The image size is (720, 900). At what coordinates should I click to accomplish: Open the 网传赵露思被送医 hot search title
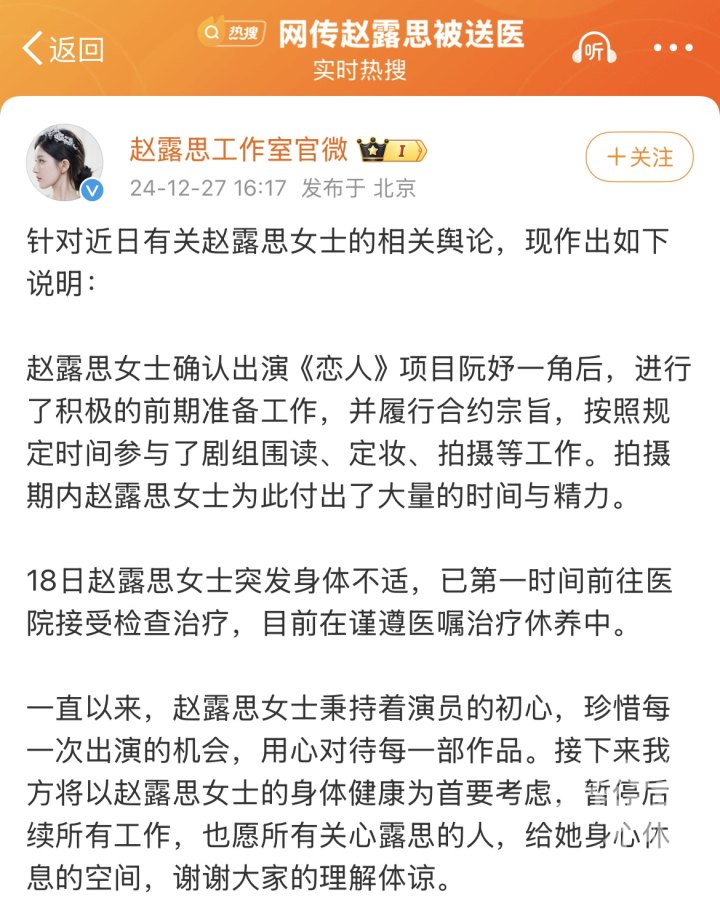[x=401, y=35]
